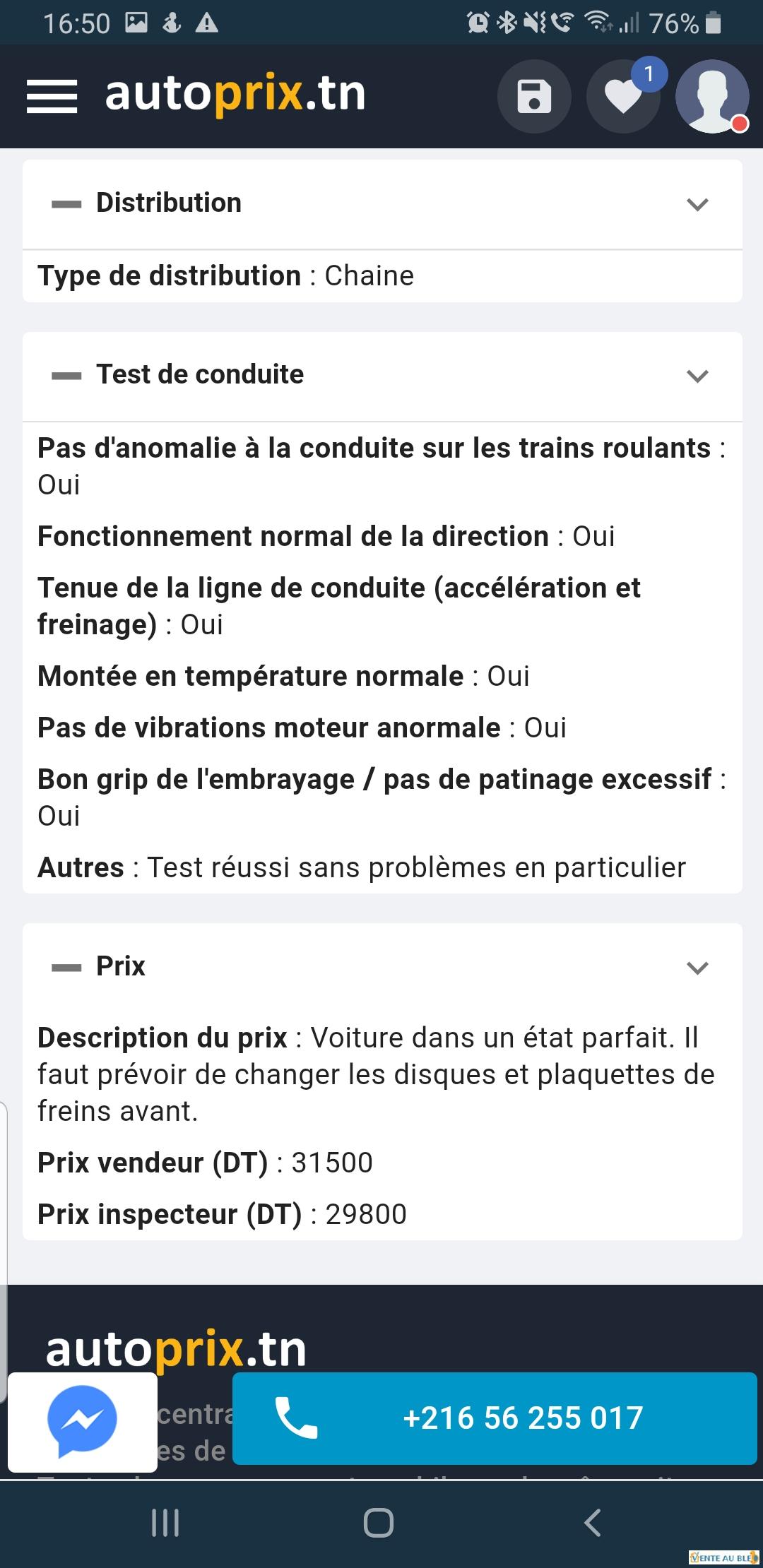
Task: Go back with the system back button
Action: point(593,1523)
